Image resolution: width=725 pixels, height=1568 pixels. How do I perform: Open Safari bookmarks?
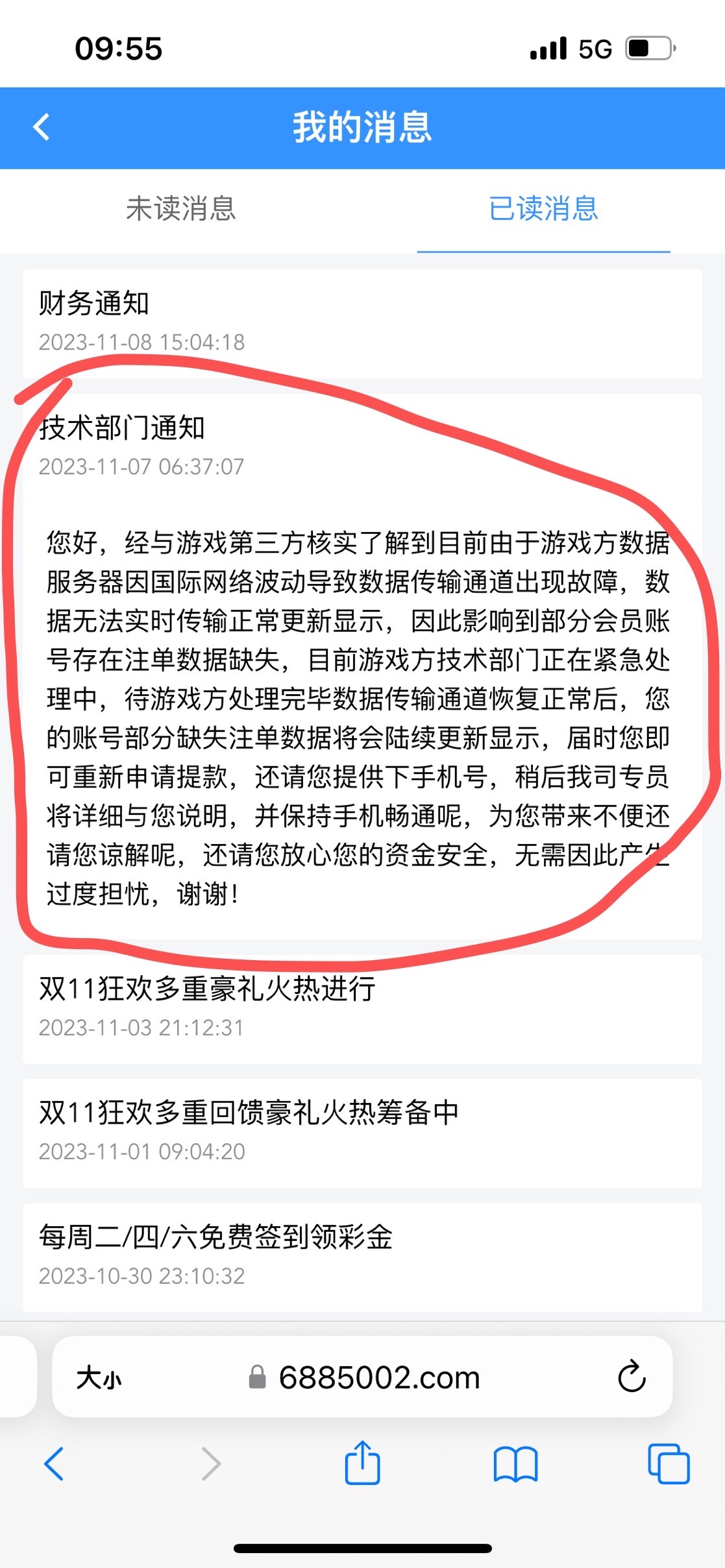pyautogui.click(x=515, y=1464)
